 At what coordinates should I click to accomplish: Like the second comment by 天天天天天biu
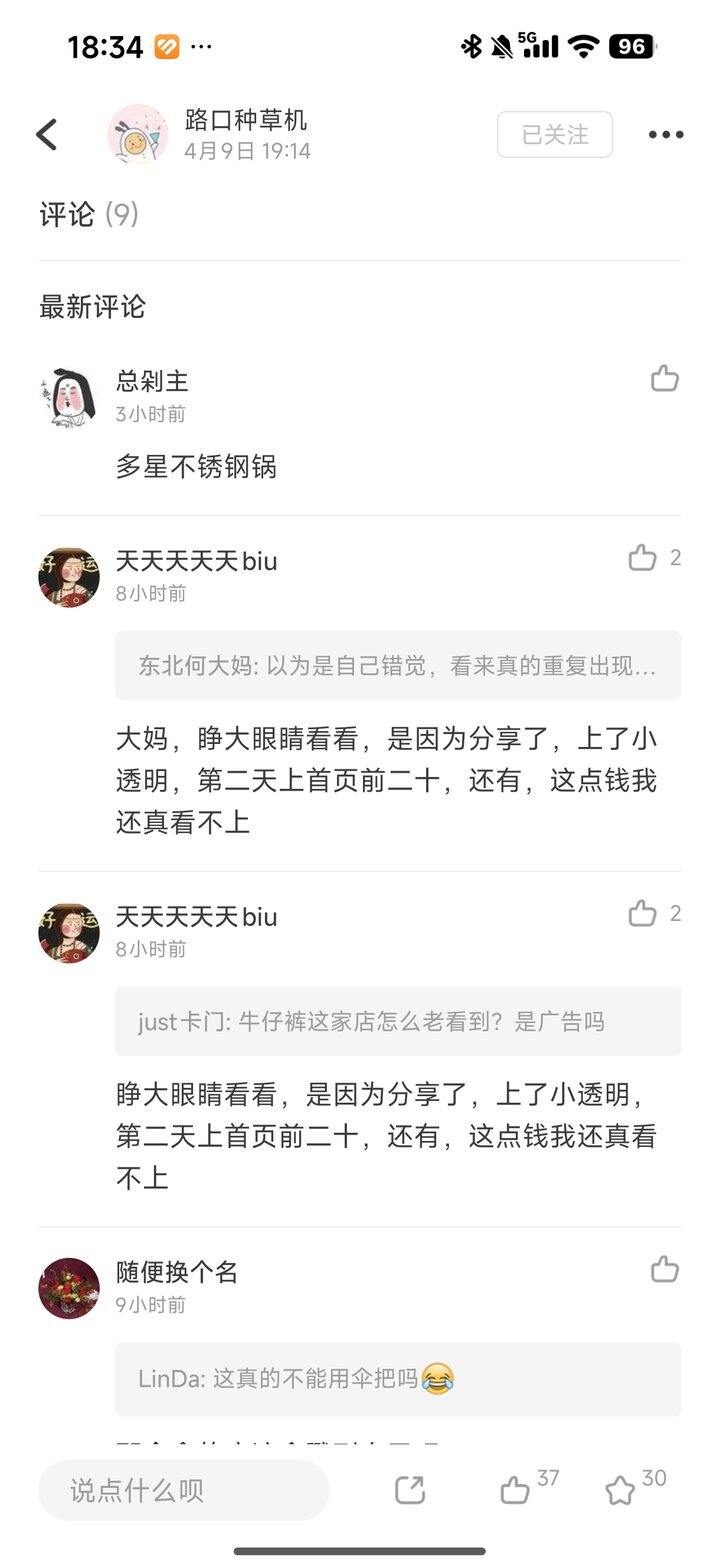point(643,913)
